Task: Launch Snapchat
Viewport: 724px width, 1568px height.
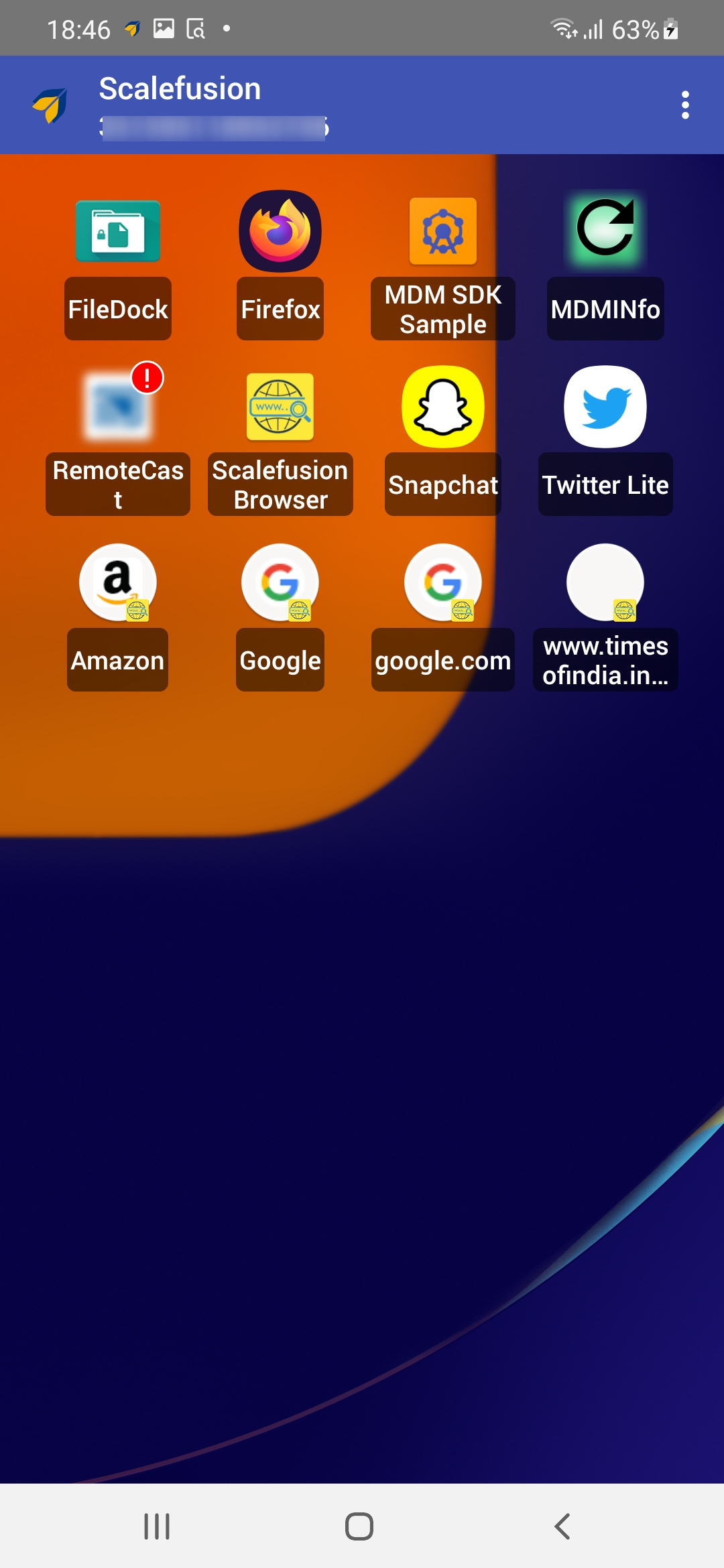Action: 443,407
